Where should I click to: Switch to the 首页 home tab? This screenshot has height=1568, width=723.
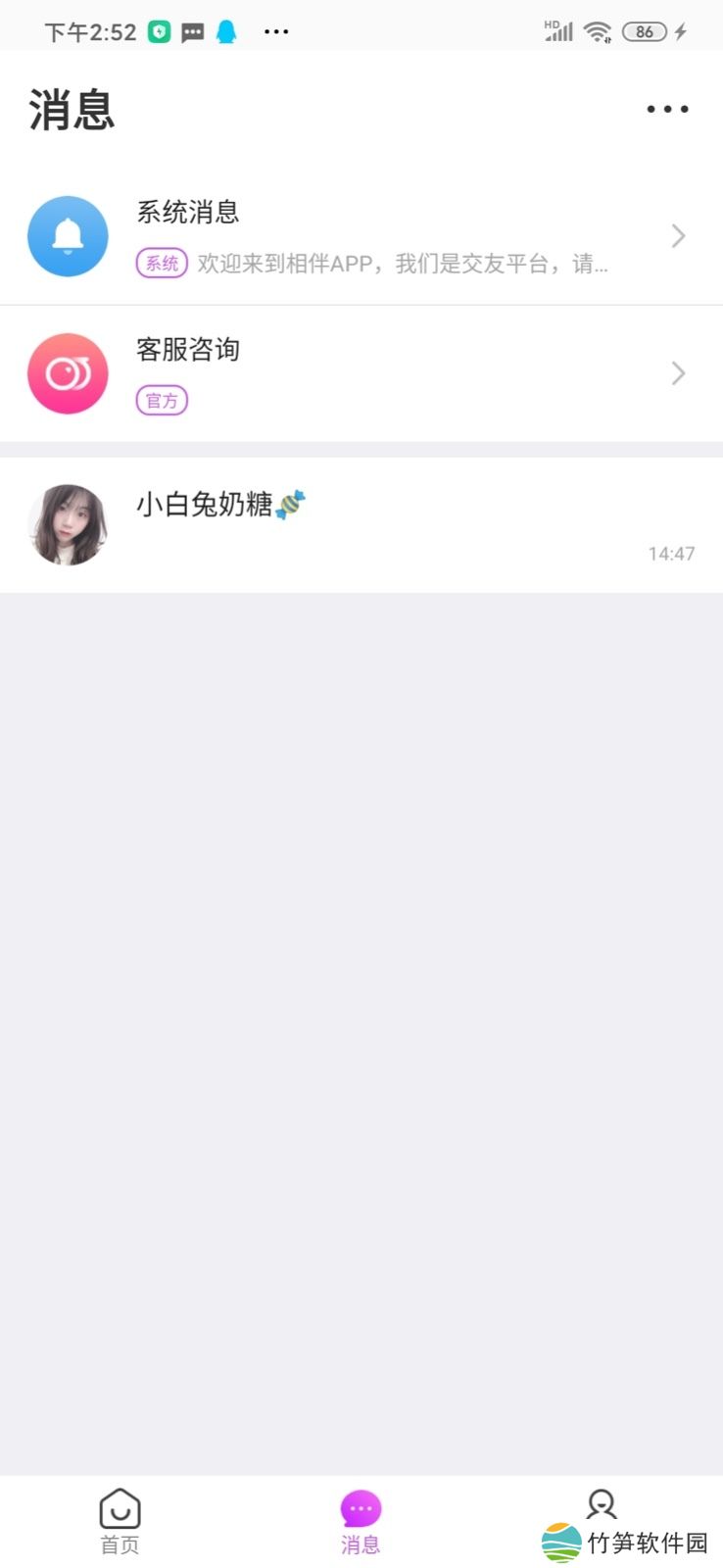click(120, 1521)
